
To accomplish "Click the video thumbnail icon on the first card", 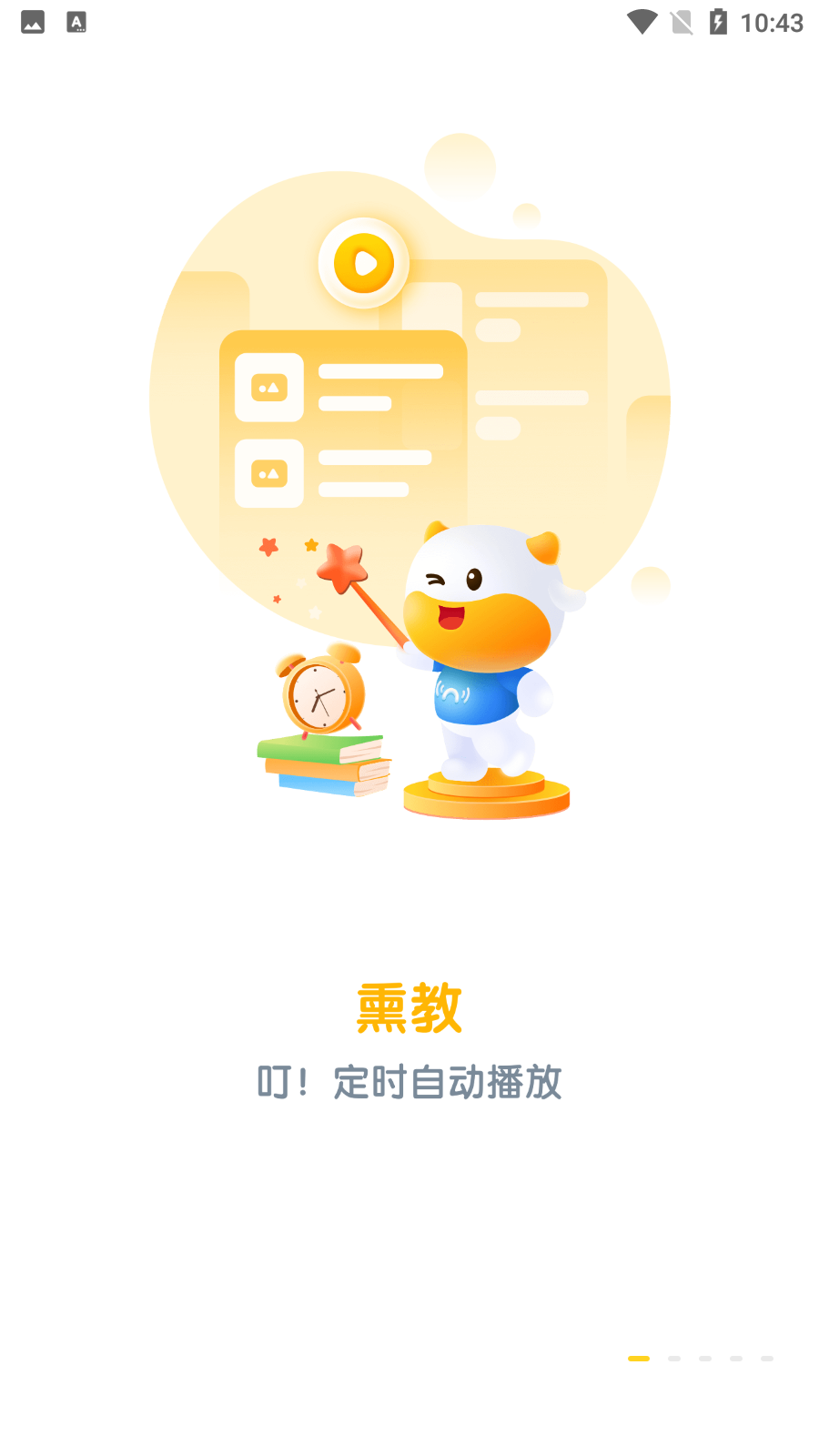I will [x=269, y=386].
